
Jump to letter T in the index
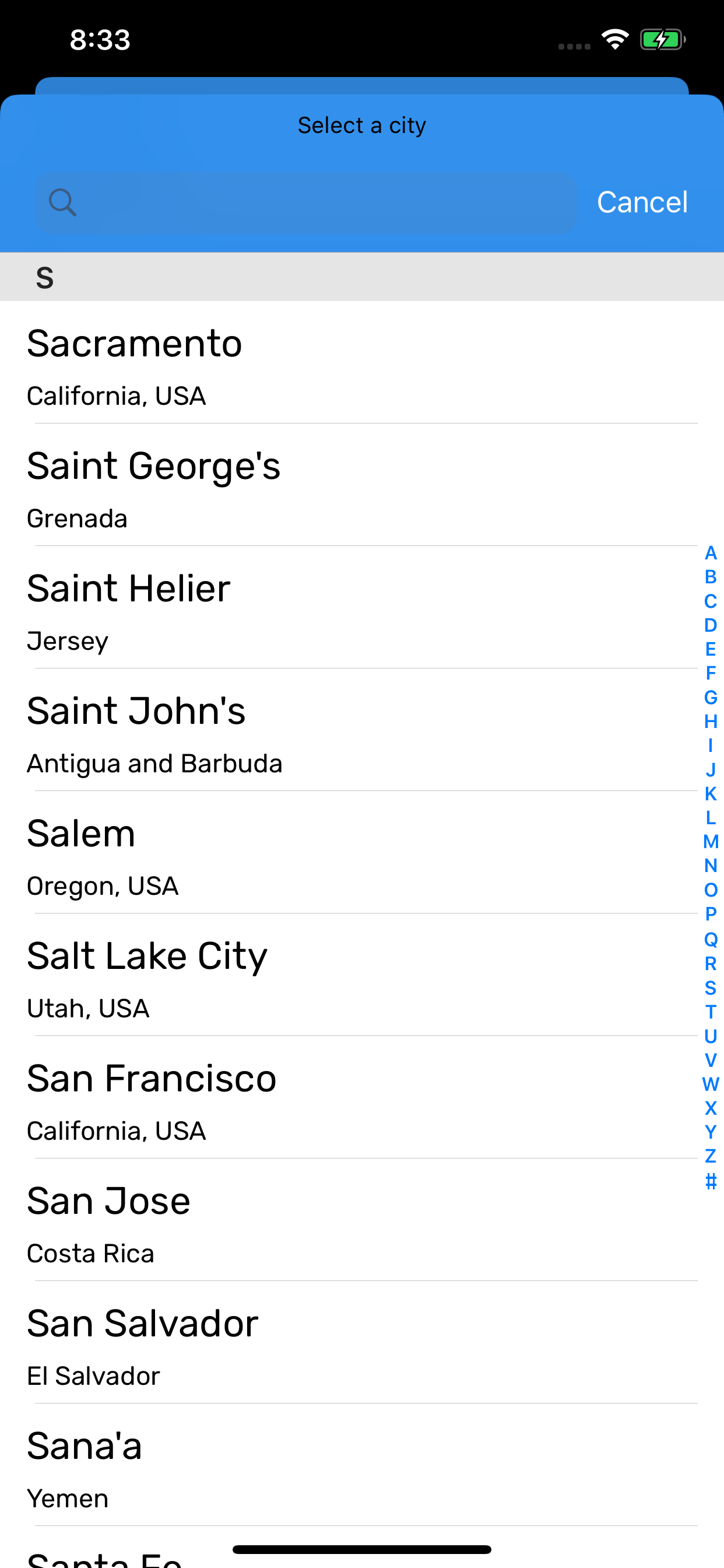(710, 1012)
